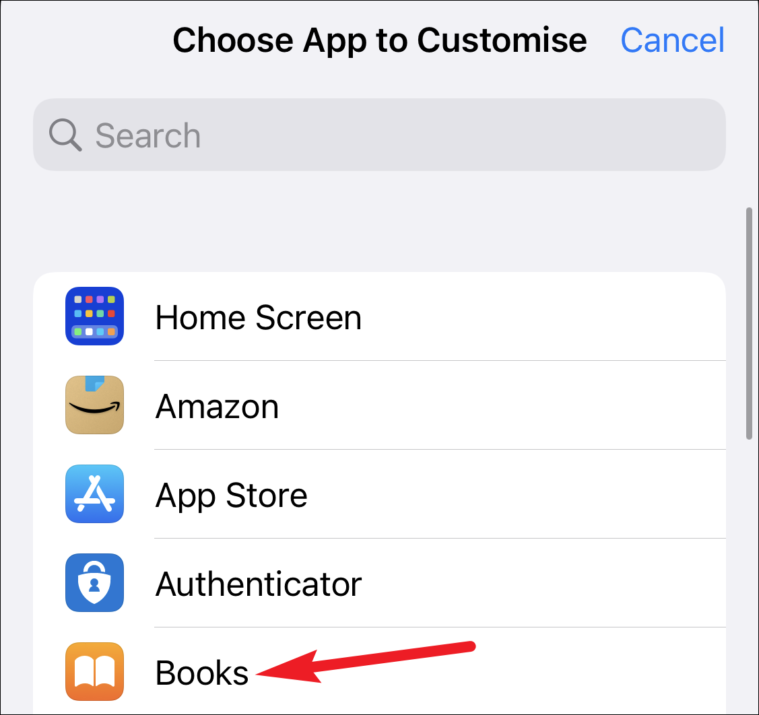Pick Authenticator from the app list
Image resolution: width=759 pixels, height=715 pixels.
pos(258,583)
